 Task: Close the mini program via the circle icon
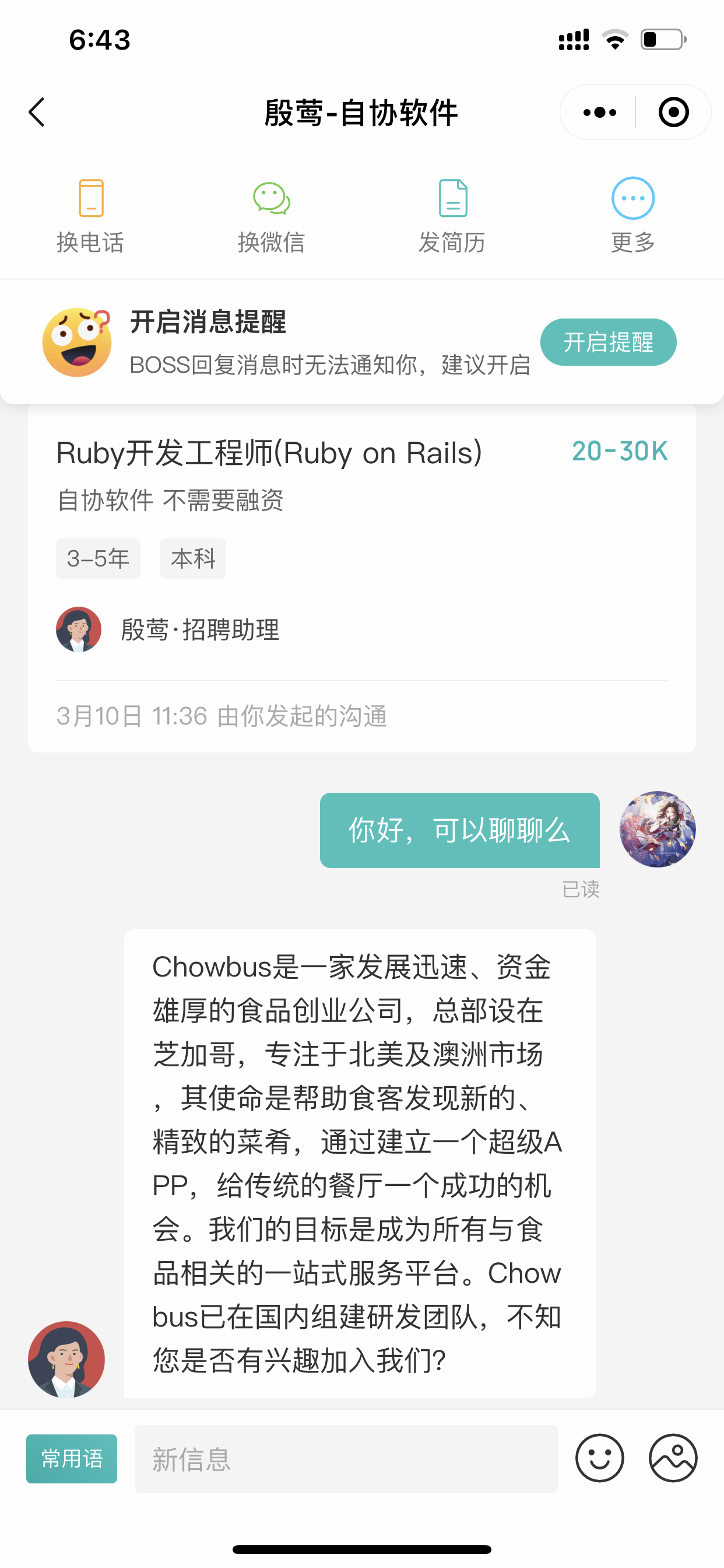pyautogui.click(x=673, y=112)
